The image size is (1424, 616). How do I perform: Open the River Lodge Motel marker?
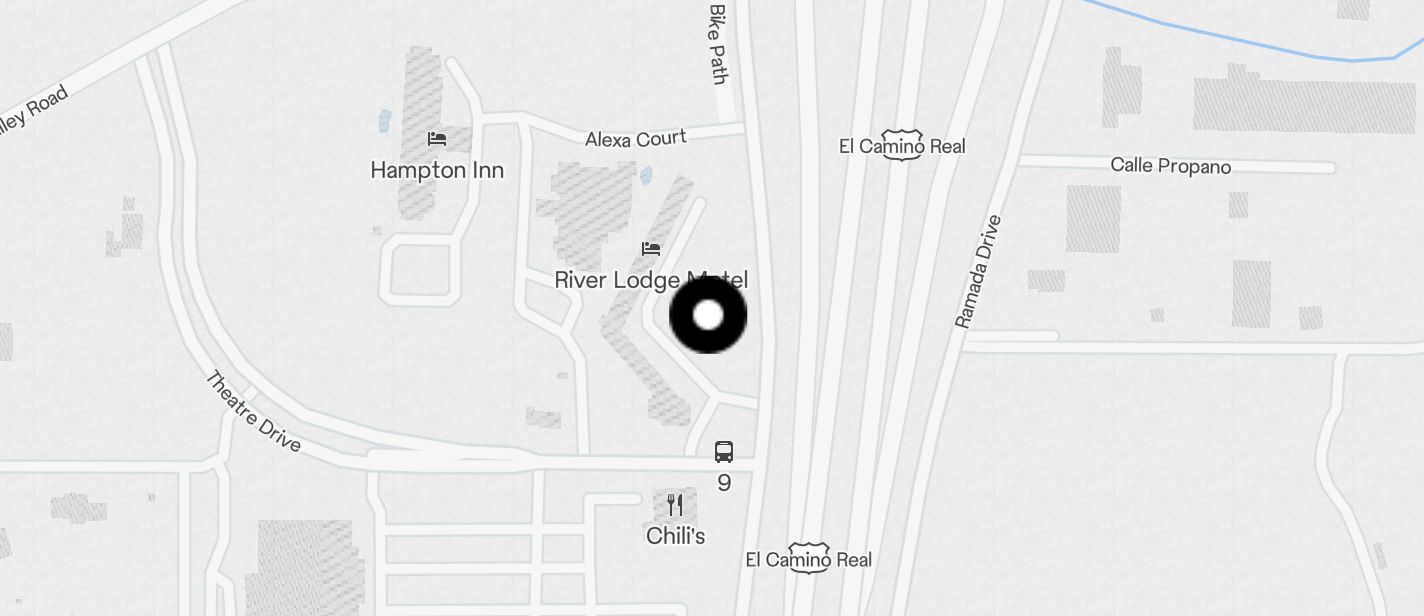tap(651, 249)
